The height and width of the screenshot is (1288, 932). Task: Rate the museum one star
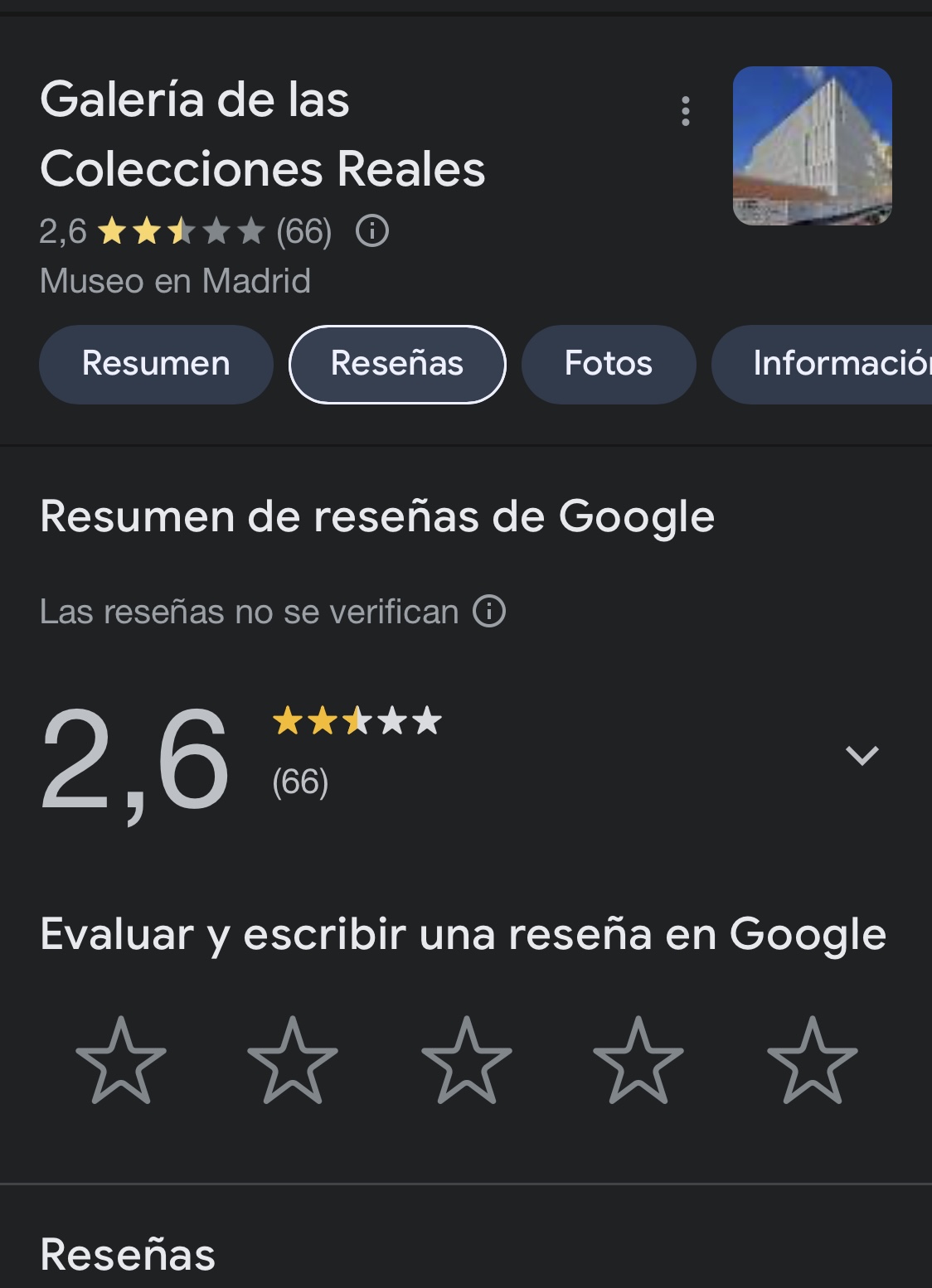(x=121, y=1061)
